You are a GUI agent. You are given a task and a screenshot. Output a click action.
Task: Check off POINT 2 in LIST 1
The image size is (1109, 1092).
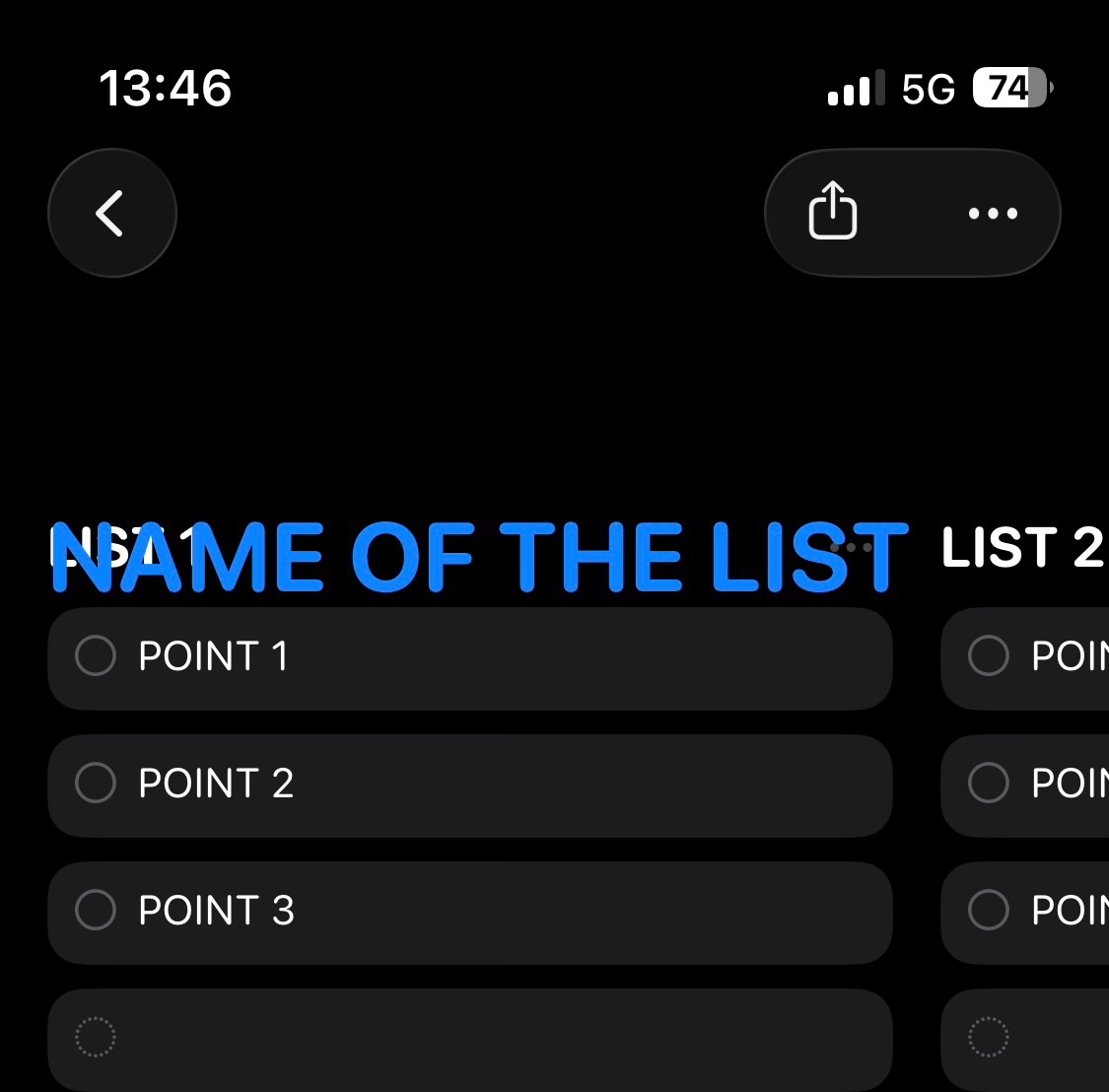[x=96, y=783]
